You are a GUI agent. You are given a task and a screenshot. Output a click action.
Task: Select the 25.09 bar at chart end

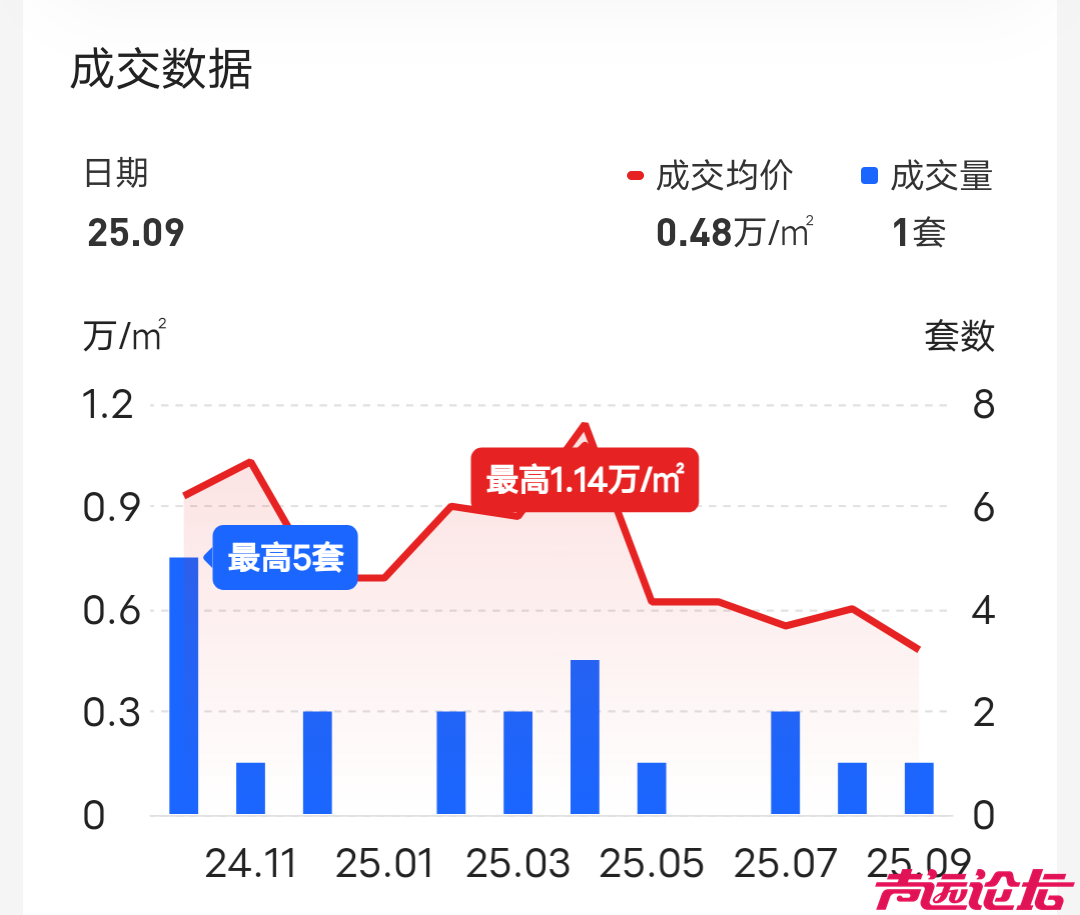point(919,788)
